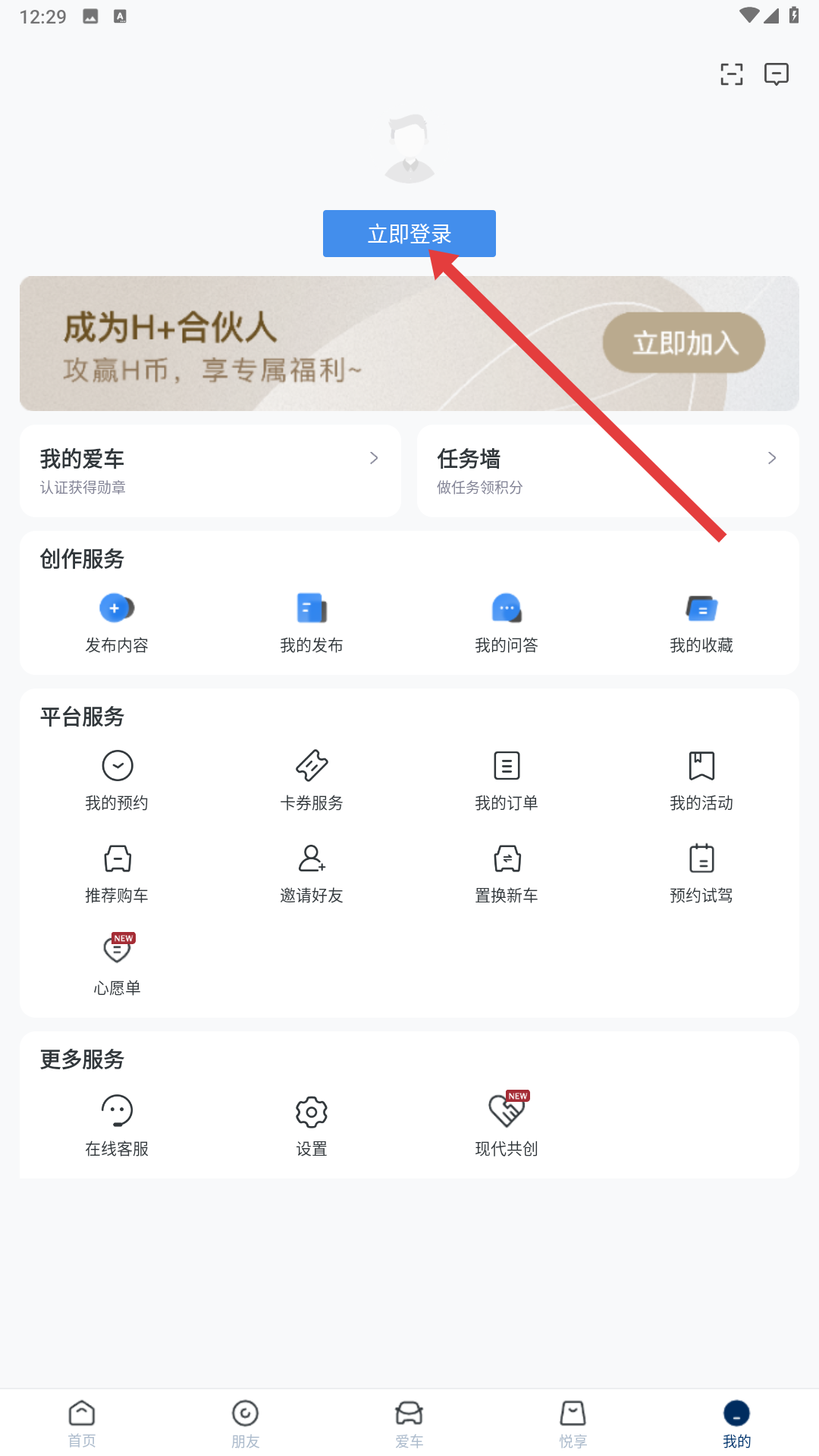Open 设置 settings
Screen dimensions: 819x1456
312,1126
